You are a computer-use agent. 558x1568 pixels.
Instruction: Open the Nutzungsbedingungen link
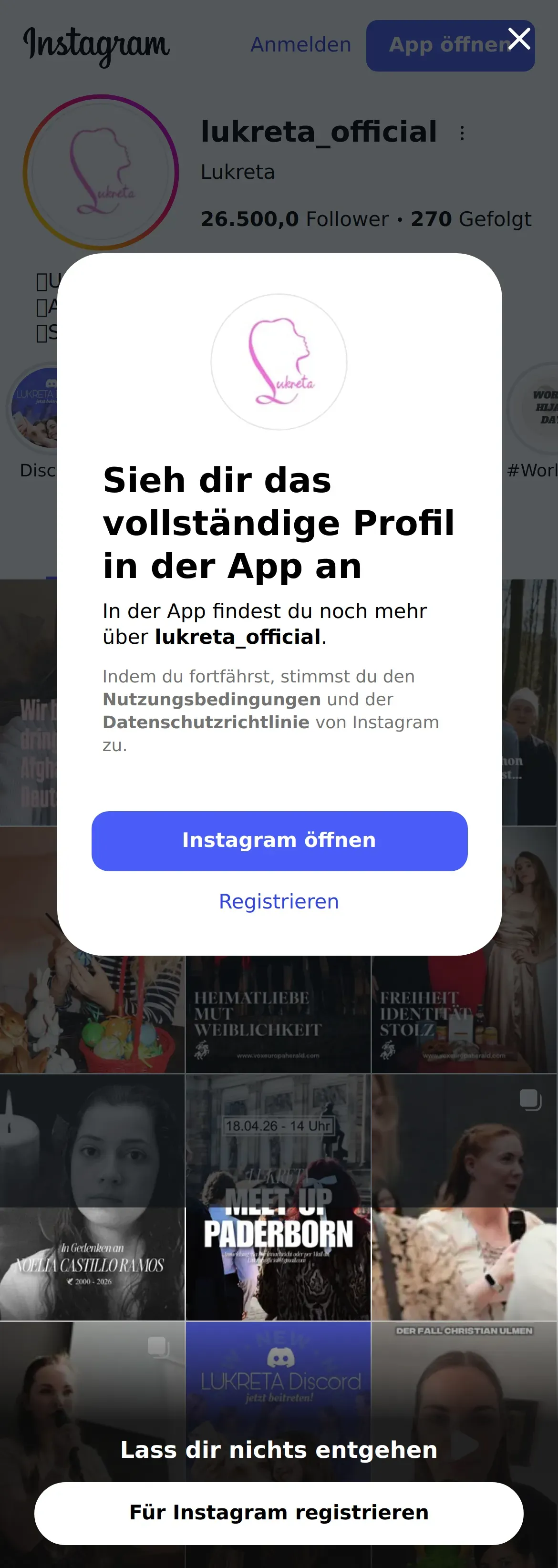211,700
